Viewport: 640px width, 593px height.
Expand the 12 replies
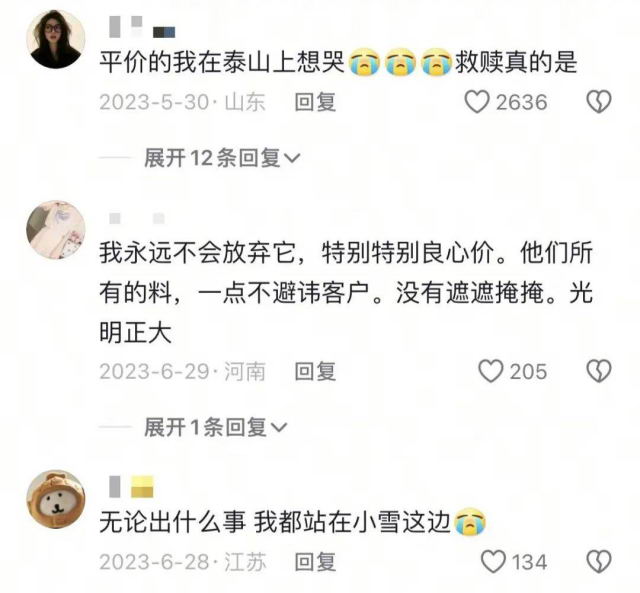[222, 158]
